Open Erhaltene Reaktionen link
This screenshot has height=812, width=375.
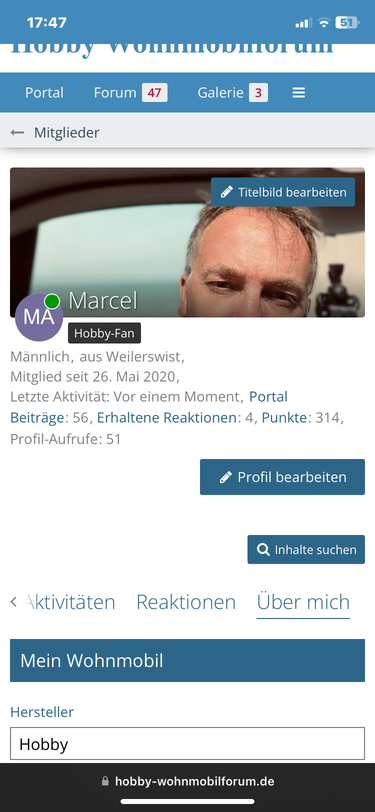coord(167,418)
